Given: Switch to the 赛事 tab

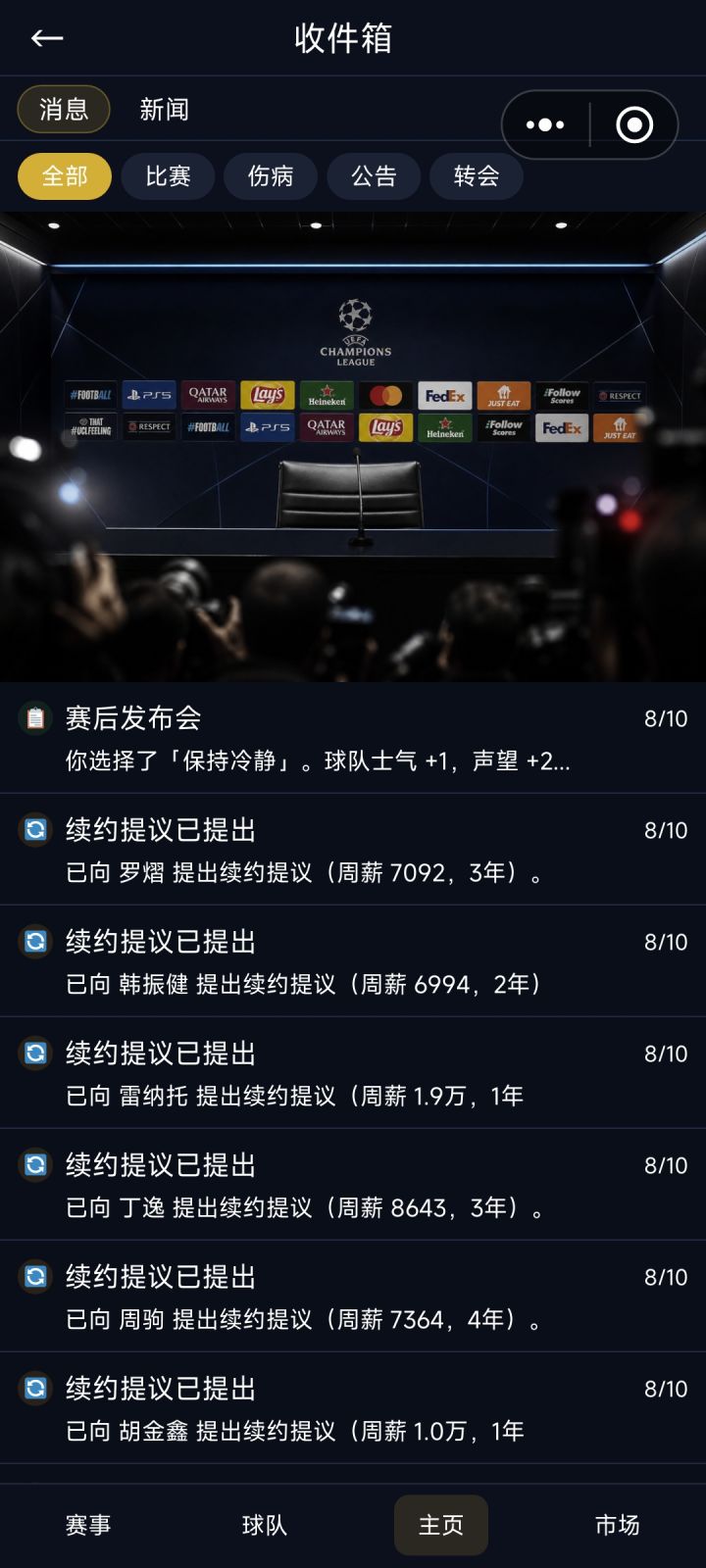Looking at the screenshot, I should tap(88, 1525).
